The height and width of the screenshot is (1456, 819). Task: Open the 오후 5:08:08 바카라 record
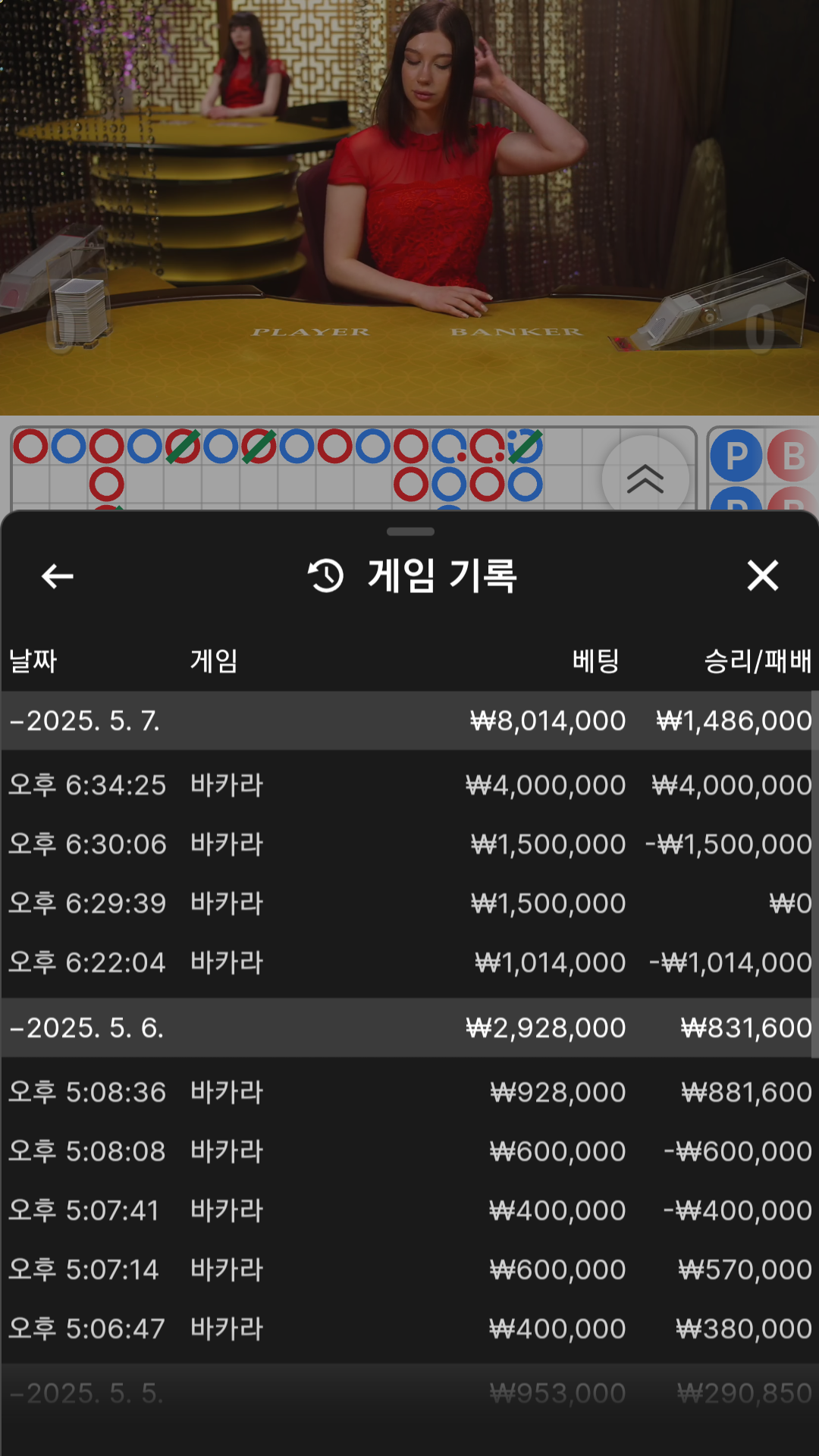[409, 1151]
